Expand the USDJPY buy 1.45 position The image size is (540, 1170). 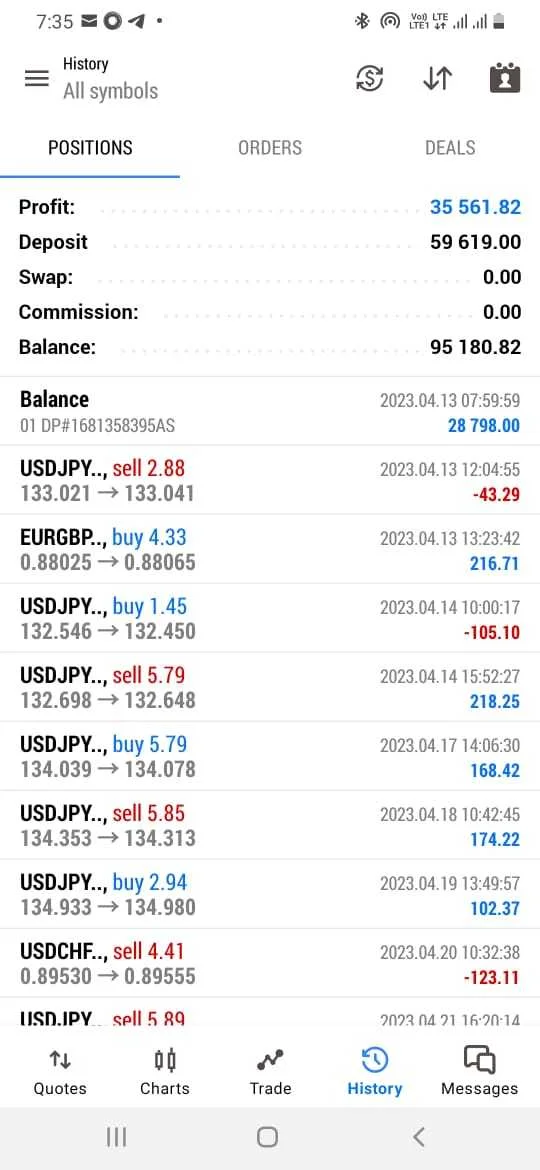click(270, 618)
